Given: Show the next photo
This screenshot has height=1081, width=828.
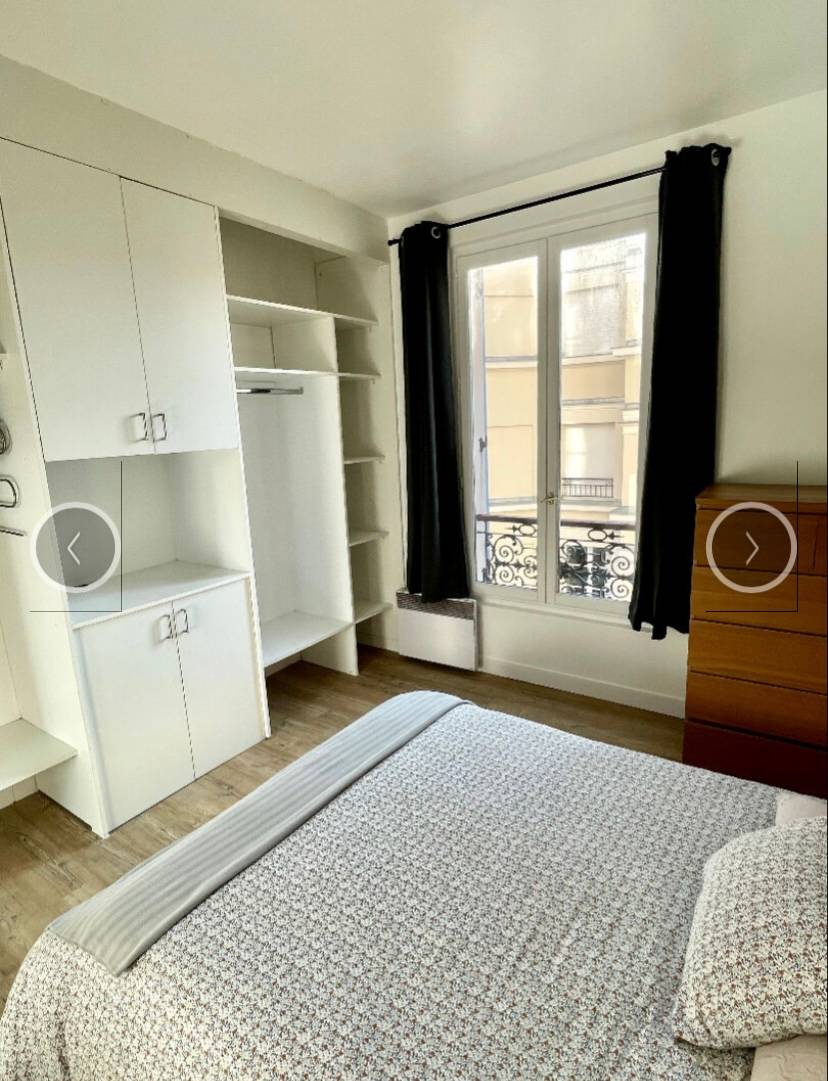Looking at the screenshot, I should click(x=751, y=547).
